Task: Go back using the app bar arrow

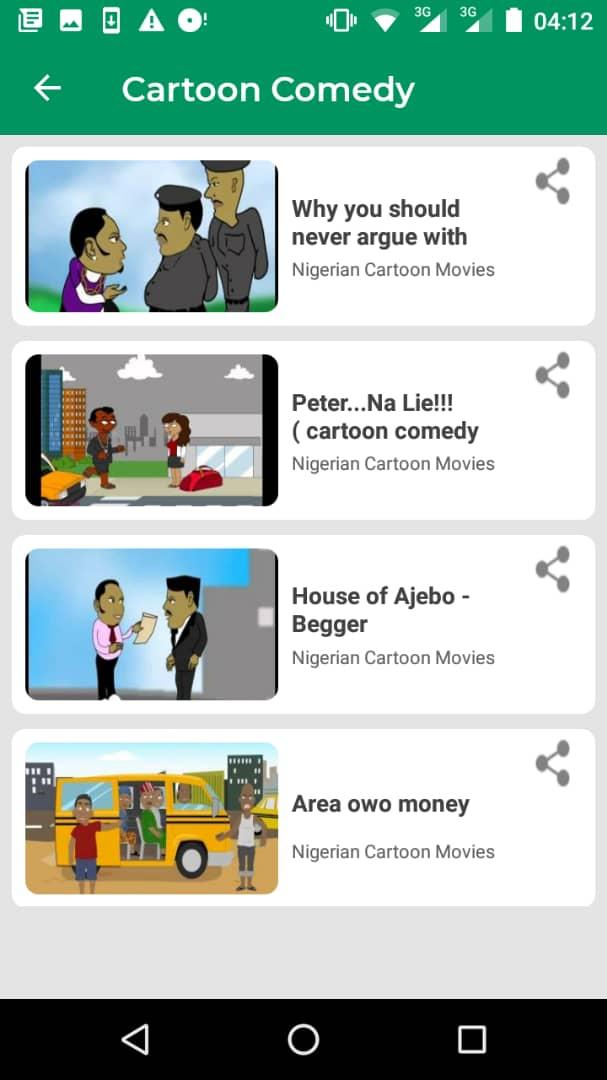Action: pos(47,89)
